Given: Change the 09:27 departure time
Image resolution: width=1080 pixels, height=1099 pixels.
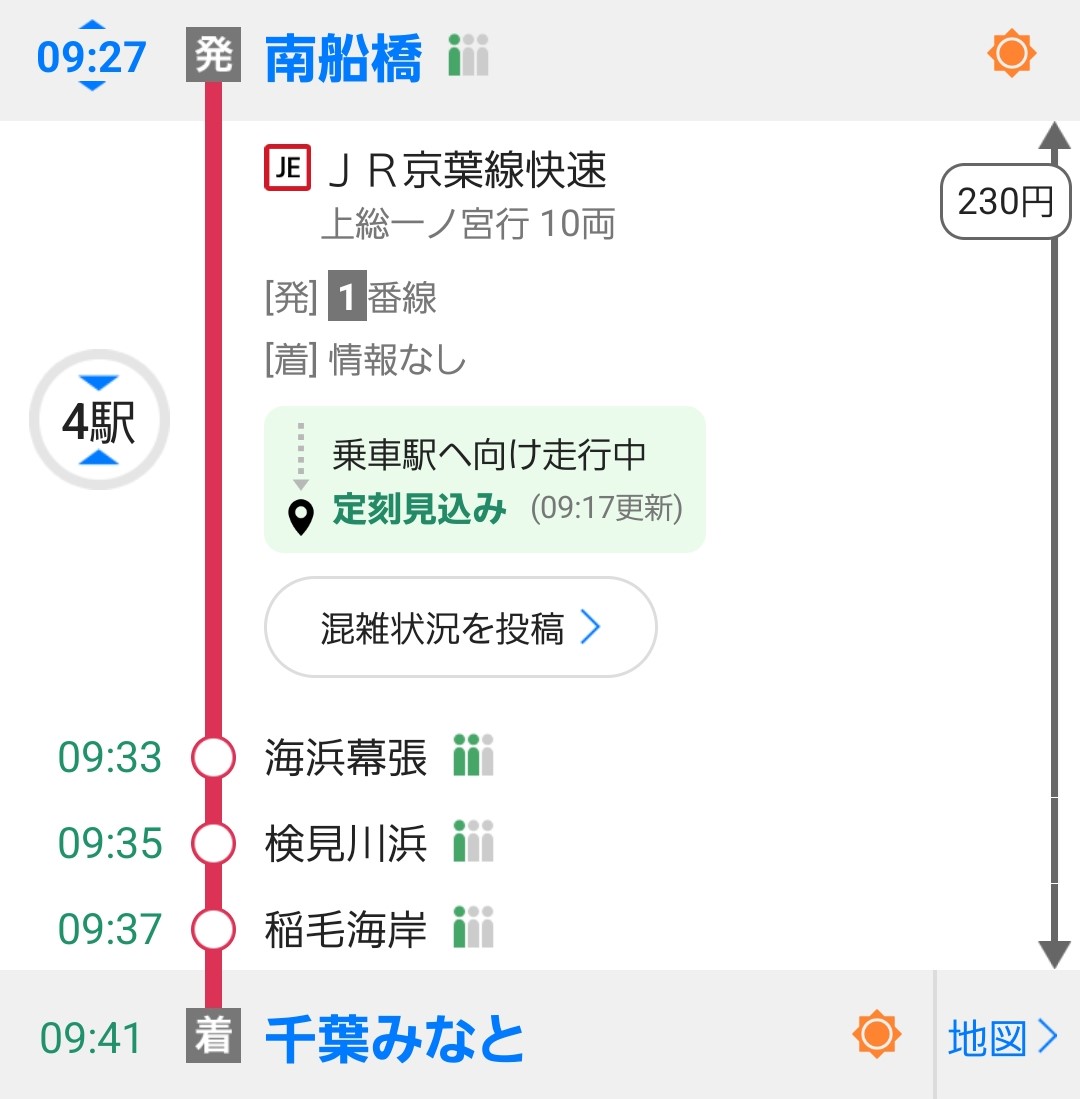Looking at the screenshot, I should (x=91, y=57).
